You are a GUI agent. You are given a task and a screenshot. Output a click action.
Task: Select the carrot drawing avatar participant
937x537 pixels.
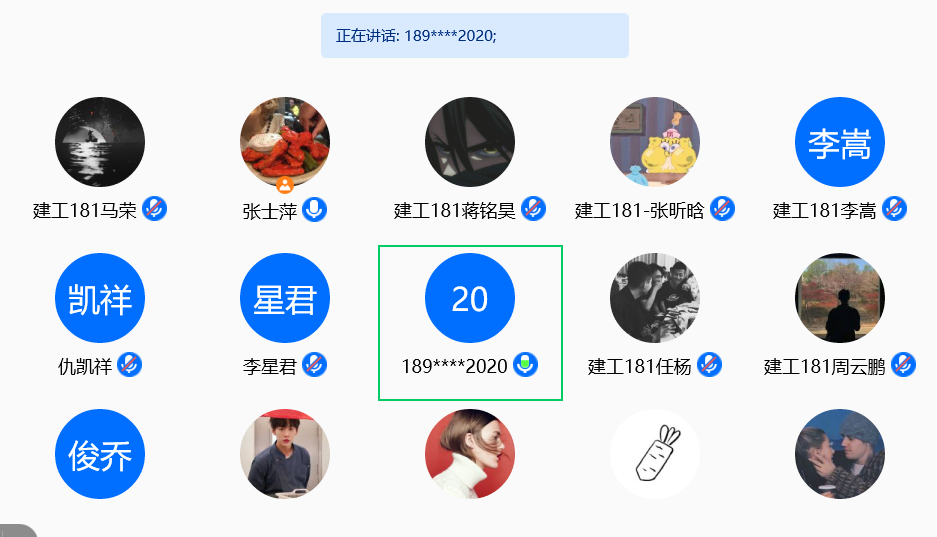click(x=655, y=454)
